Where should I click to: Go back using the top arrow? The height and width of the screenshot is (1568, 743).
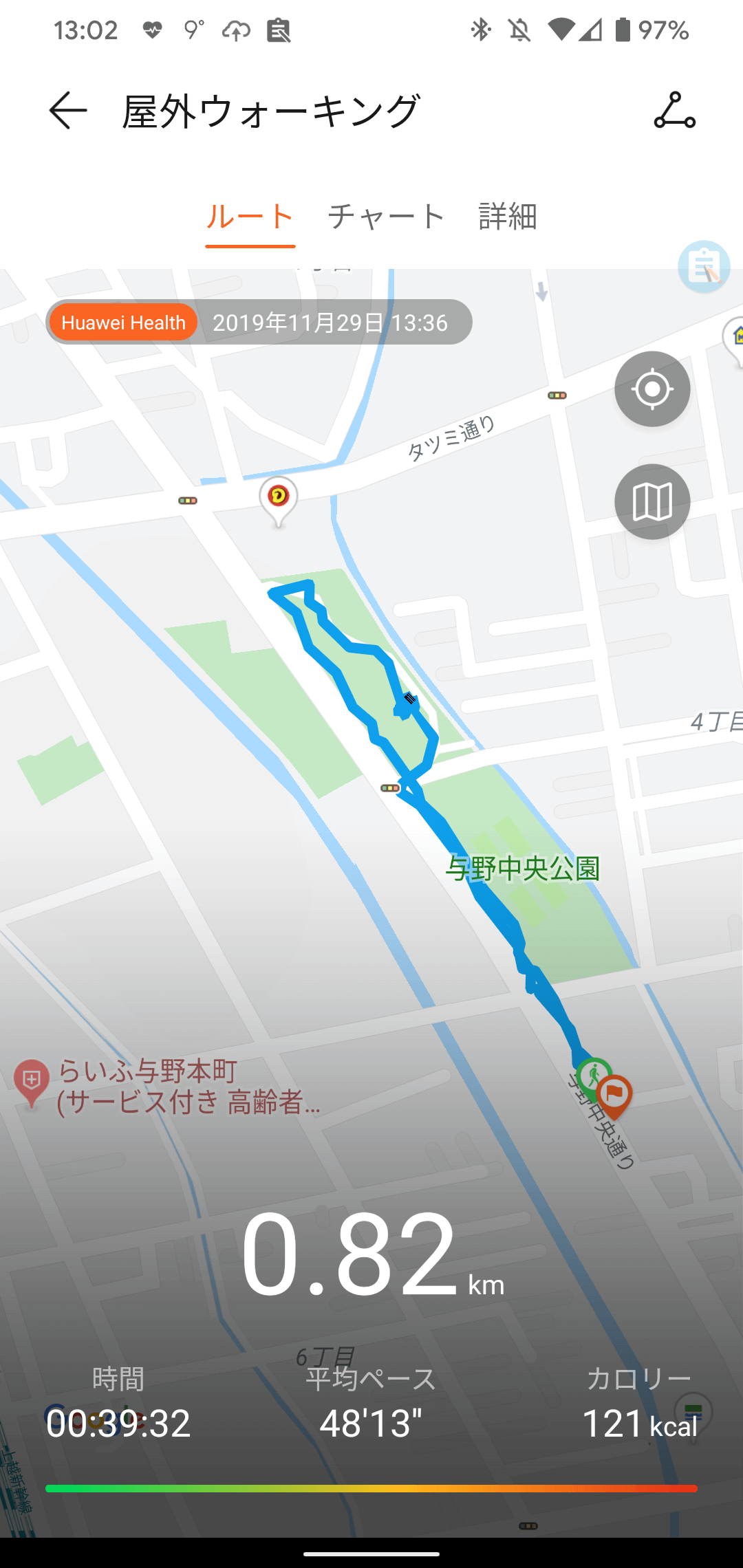click(67, 111)
